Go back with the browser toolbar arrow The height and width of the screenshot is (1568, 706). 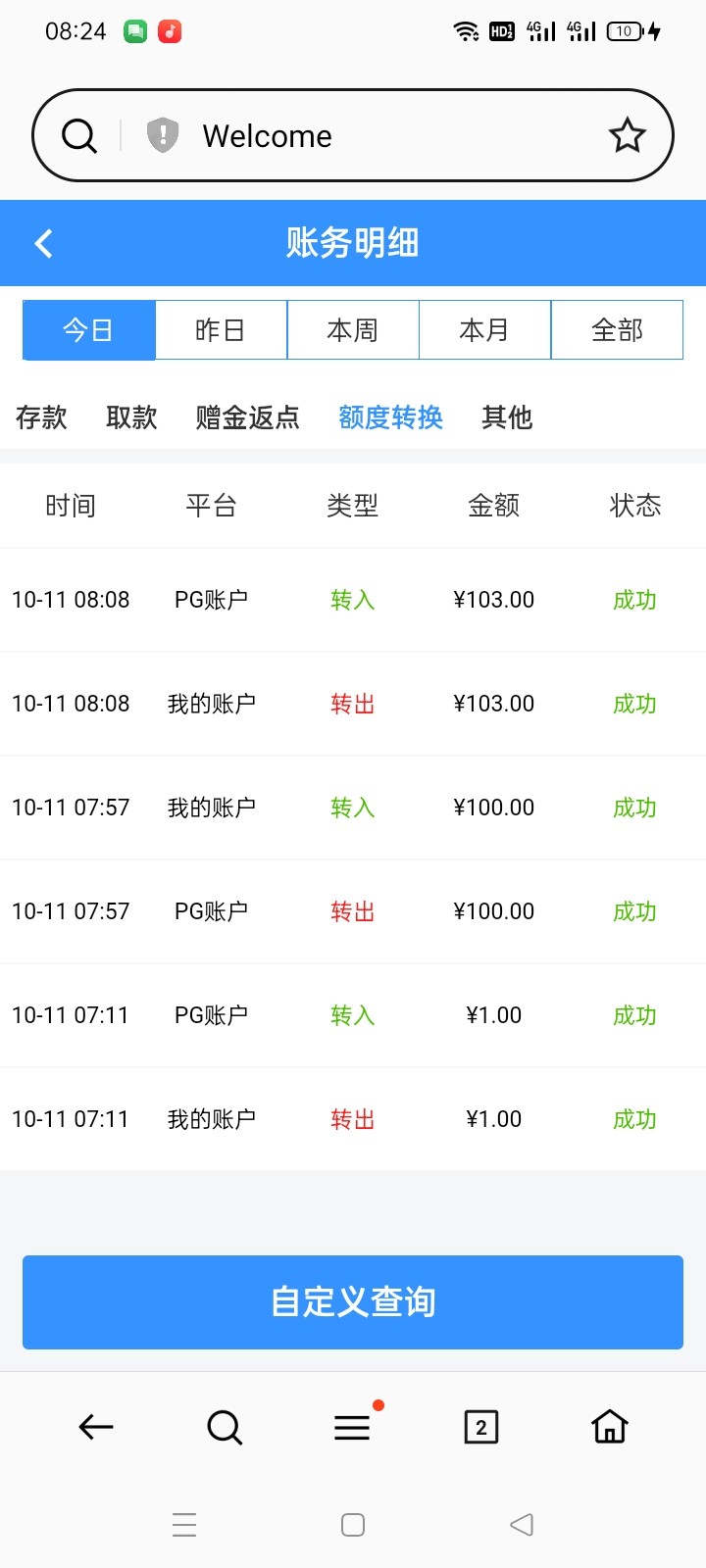pos(96,1427)
